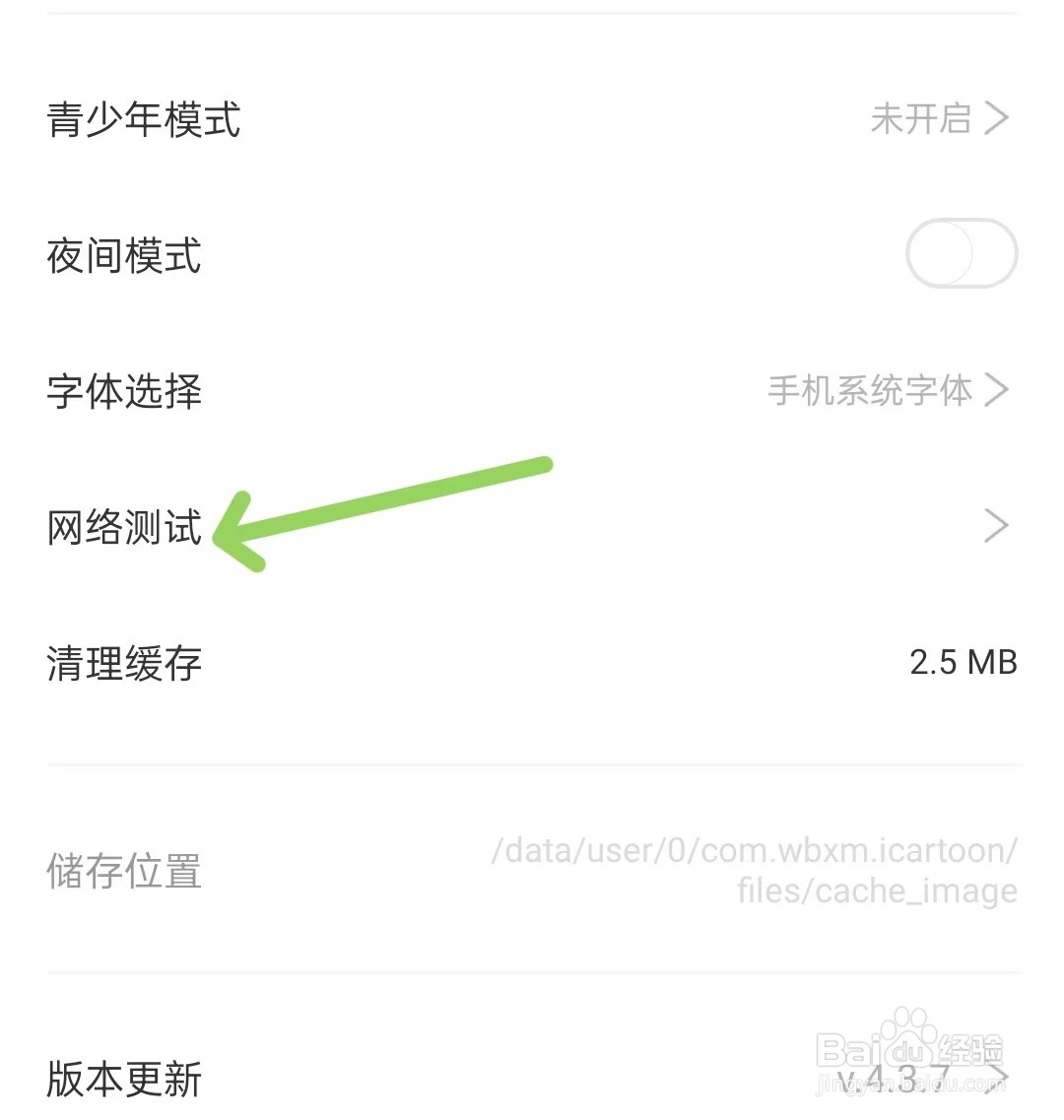The width and height of the screenshot is (1064, 1120).
Task: Click the V.4.3.7 version number
Action: coord(895,1080)
